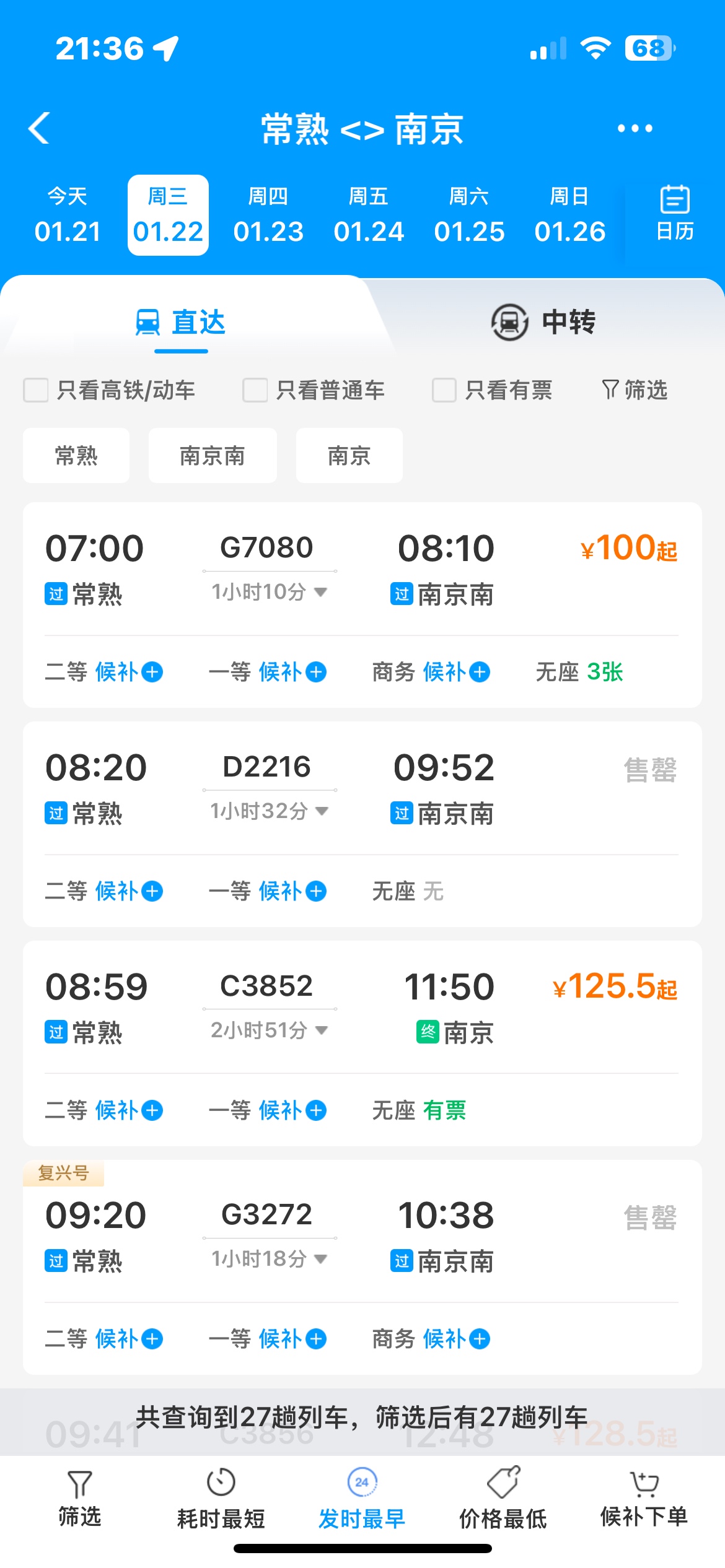Open 筛选 filter next to 只看有票
725x1568 pixels.
point(635,390)
